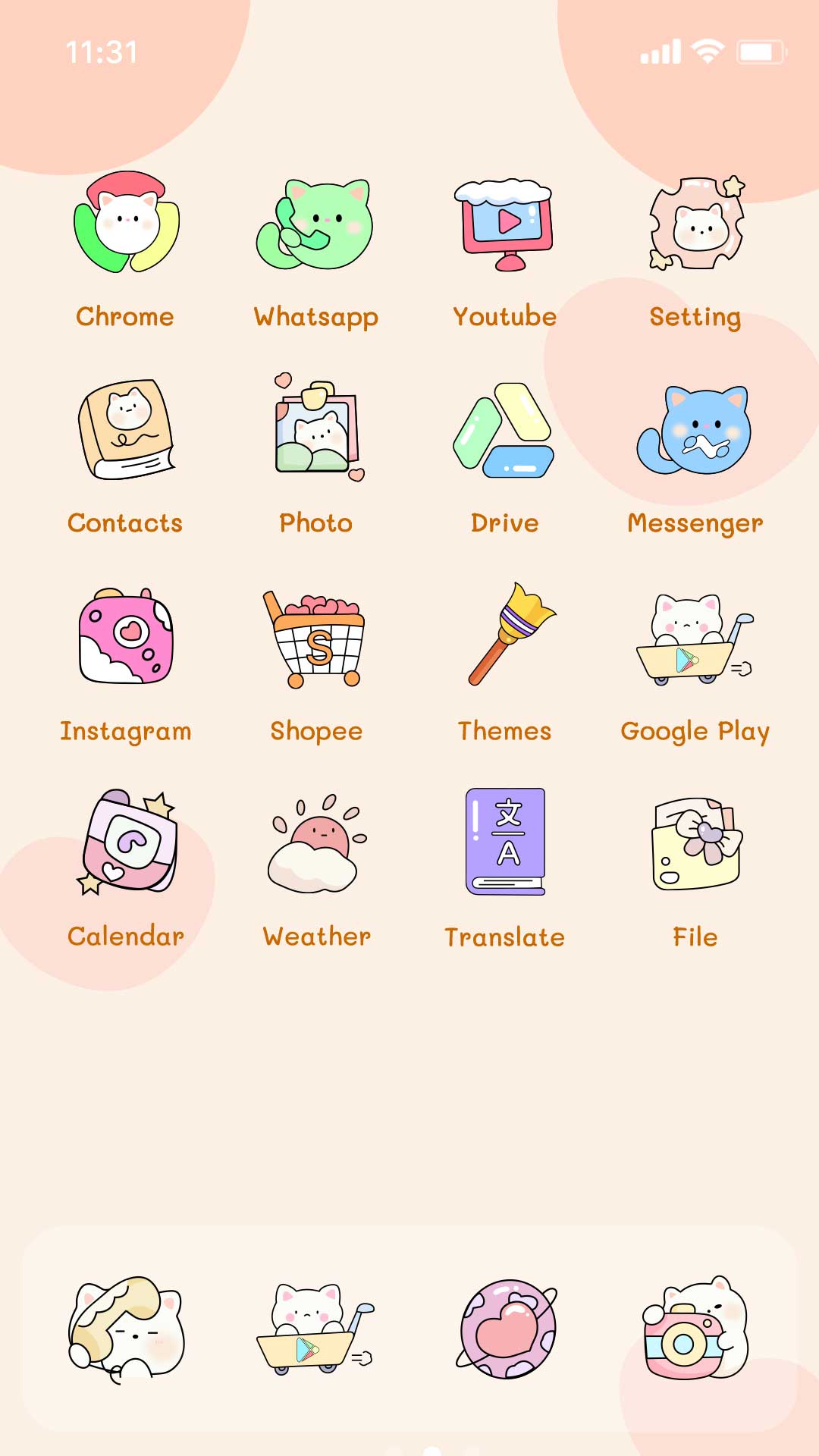Open the File manager app
Viewport: 819px width, 1456px height.
coord(694,842)
